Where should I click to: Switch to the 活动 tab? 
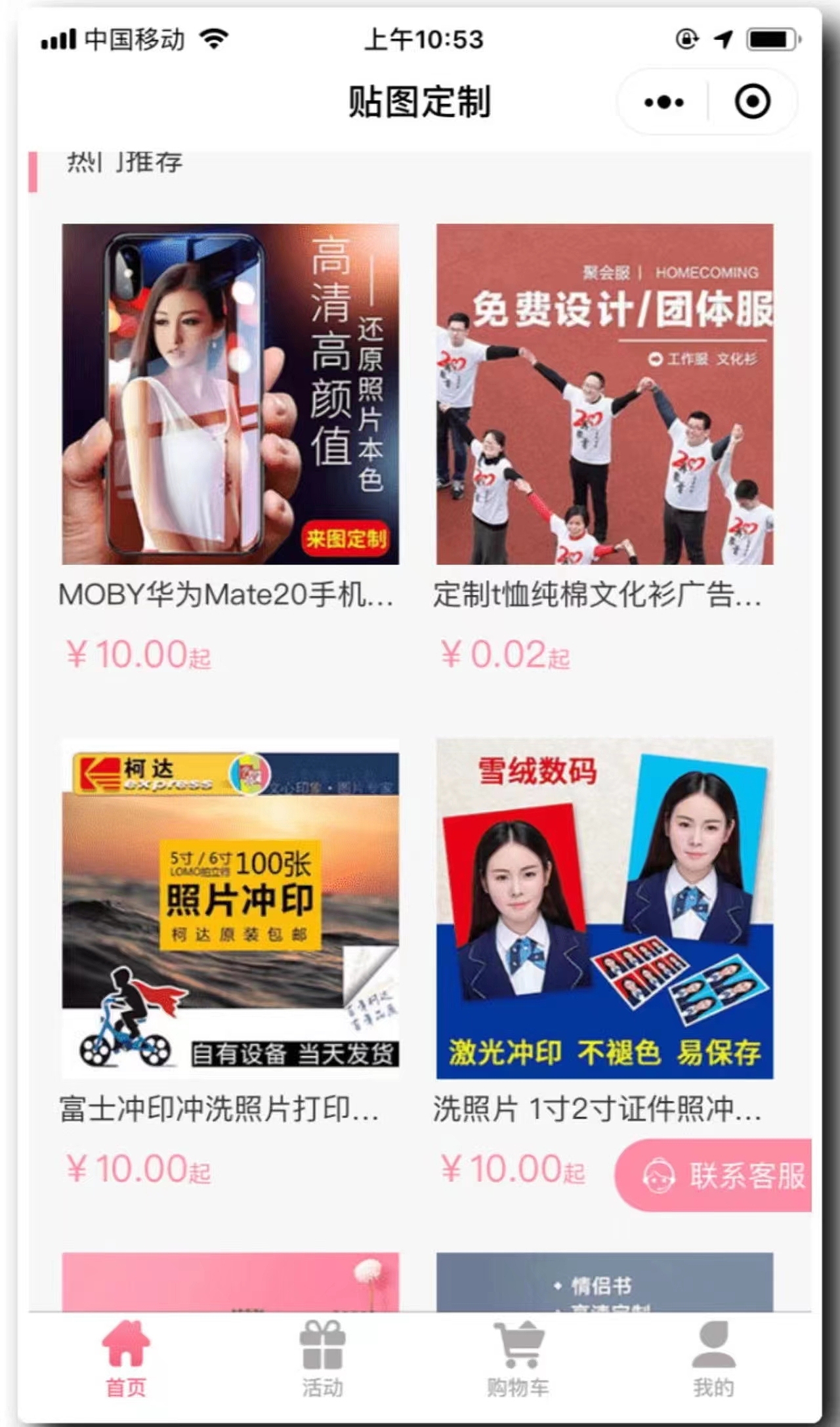(322, 1359)
